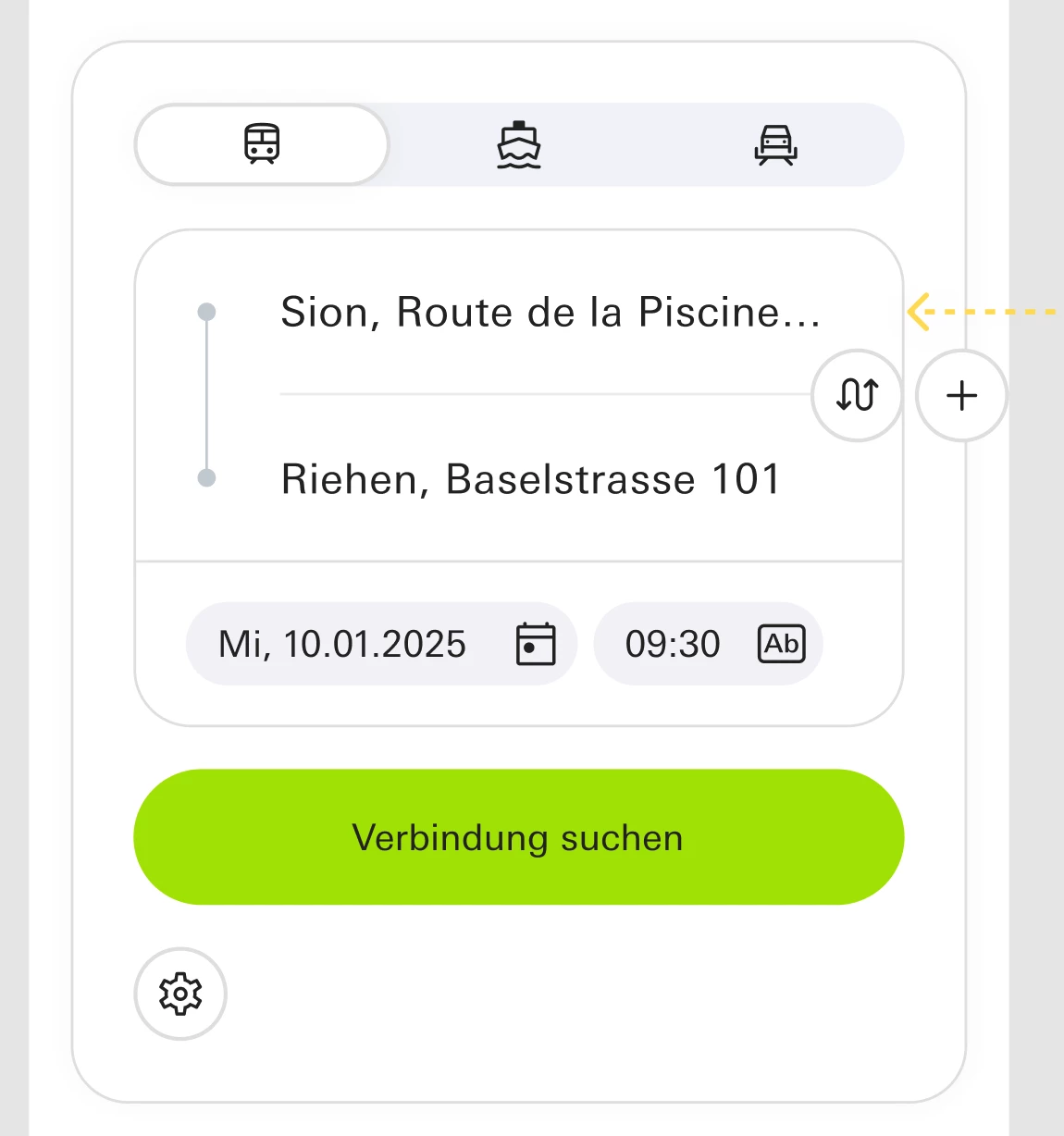Edit destination Riehen, Baselstrasse 101
The height and width of the screenshot is (1136, 1064).
click(x=531, y=479)
